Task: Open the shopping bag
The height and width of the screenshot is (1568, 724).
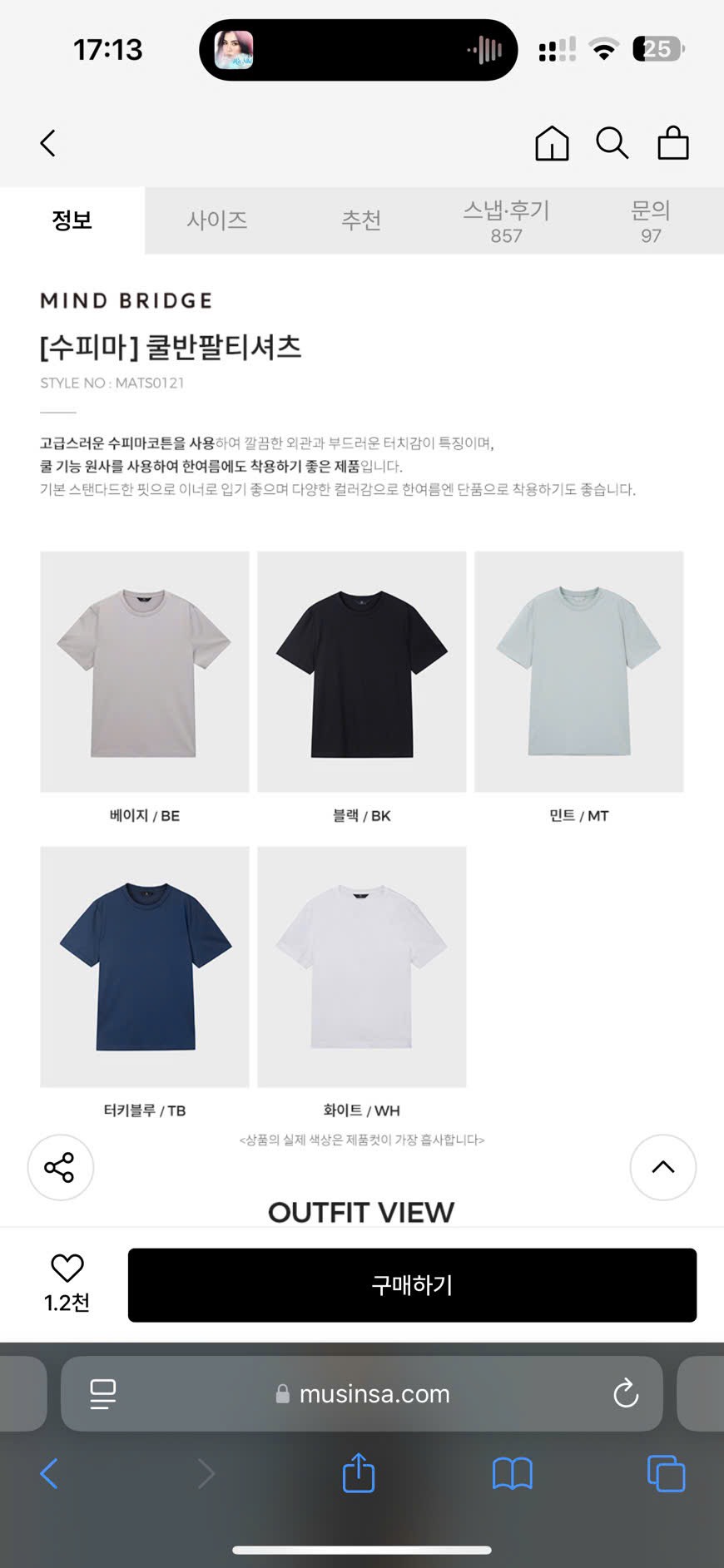Action: 672,143
